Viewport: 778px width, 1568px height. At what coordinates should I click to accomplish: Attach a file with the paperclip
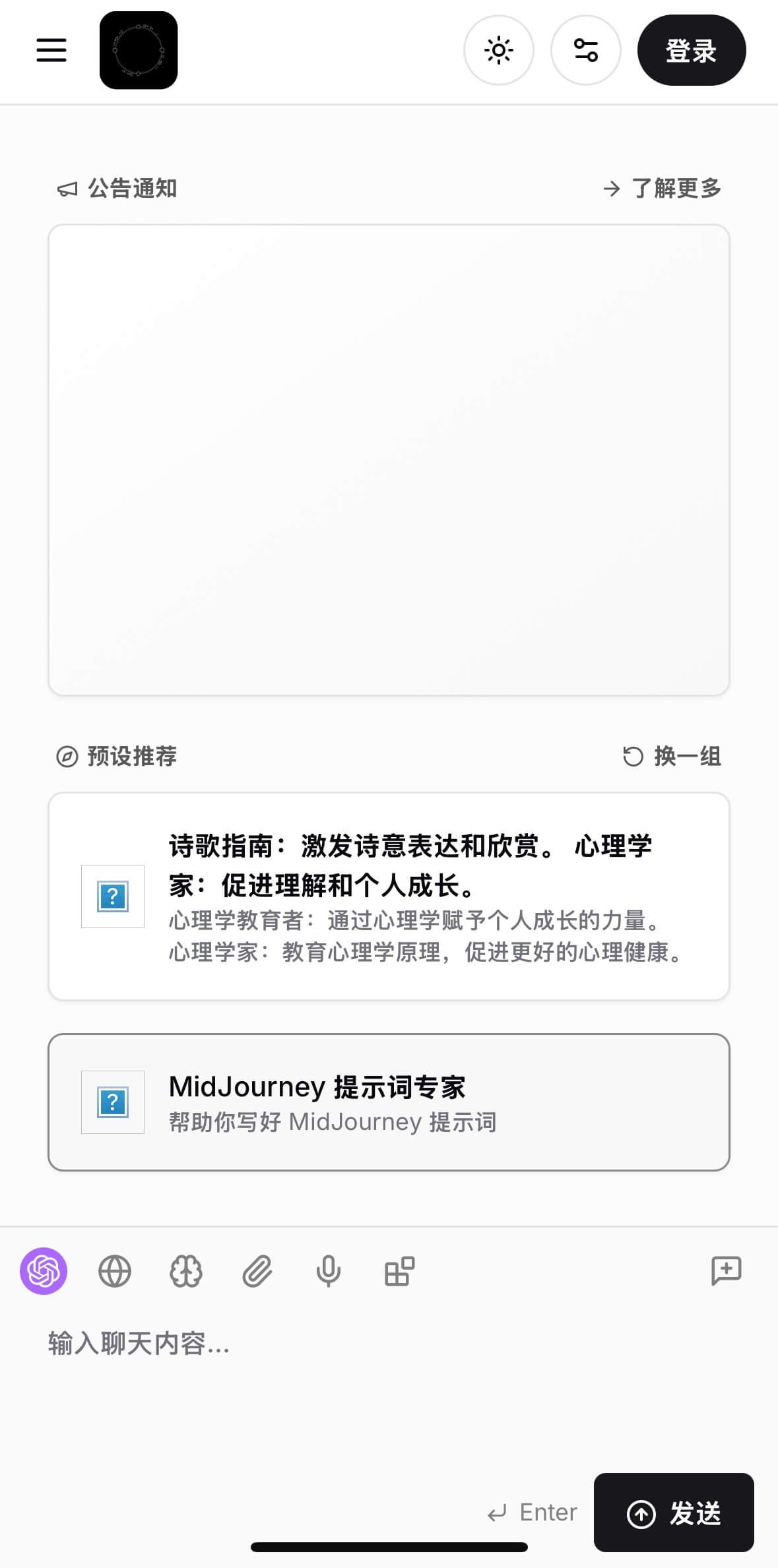[x=257, y=1270]
